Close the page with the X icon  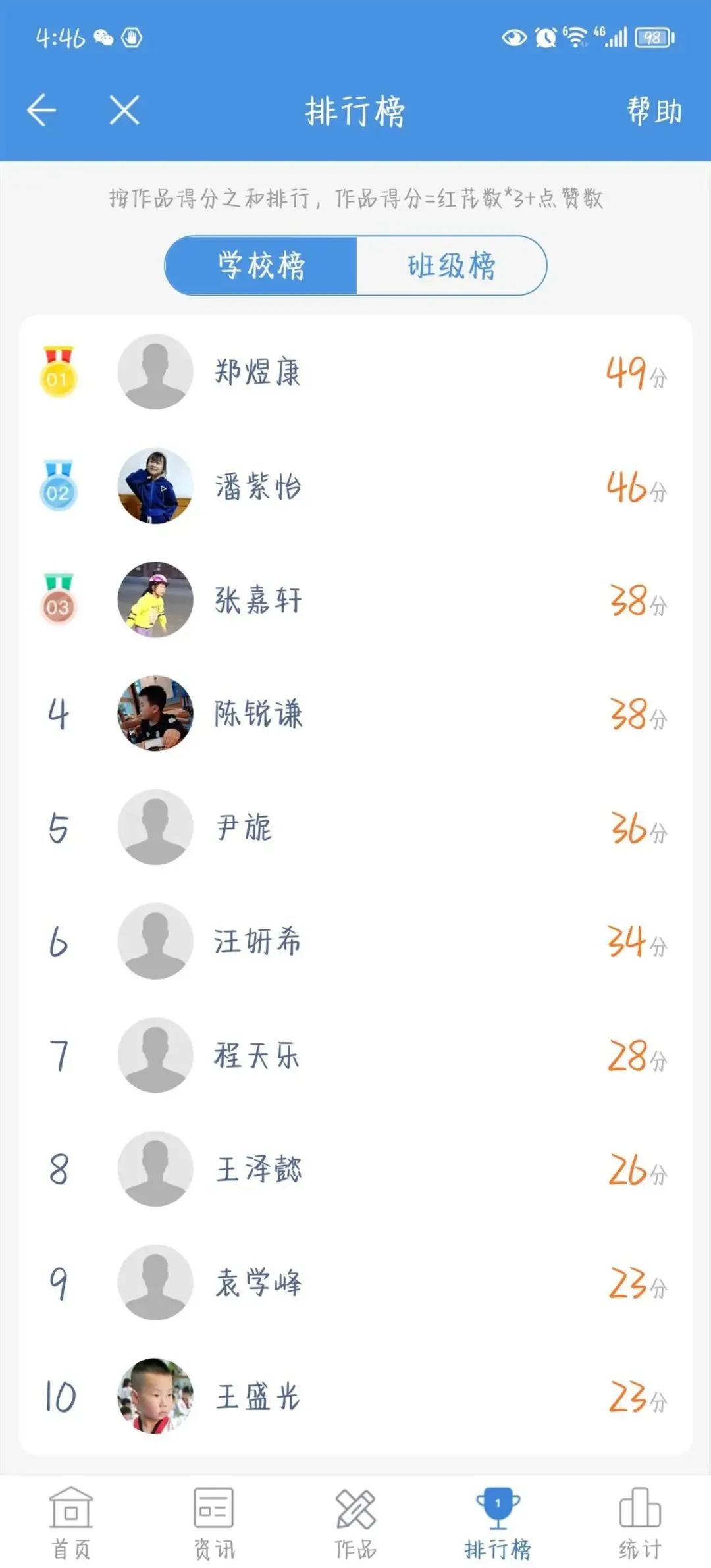click(x=124, y=110)
